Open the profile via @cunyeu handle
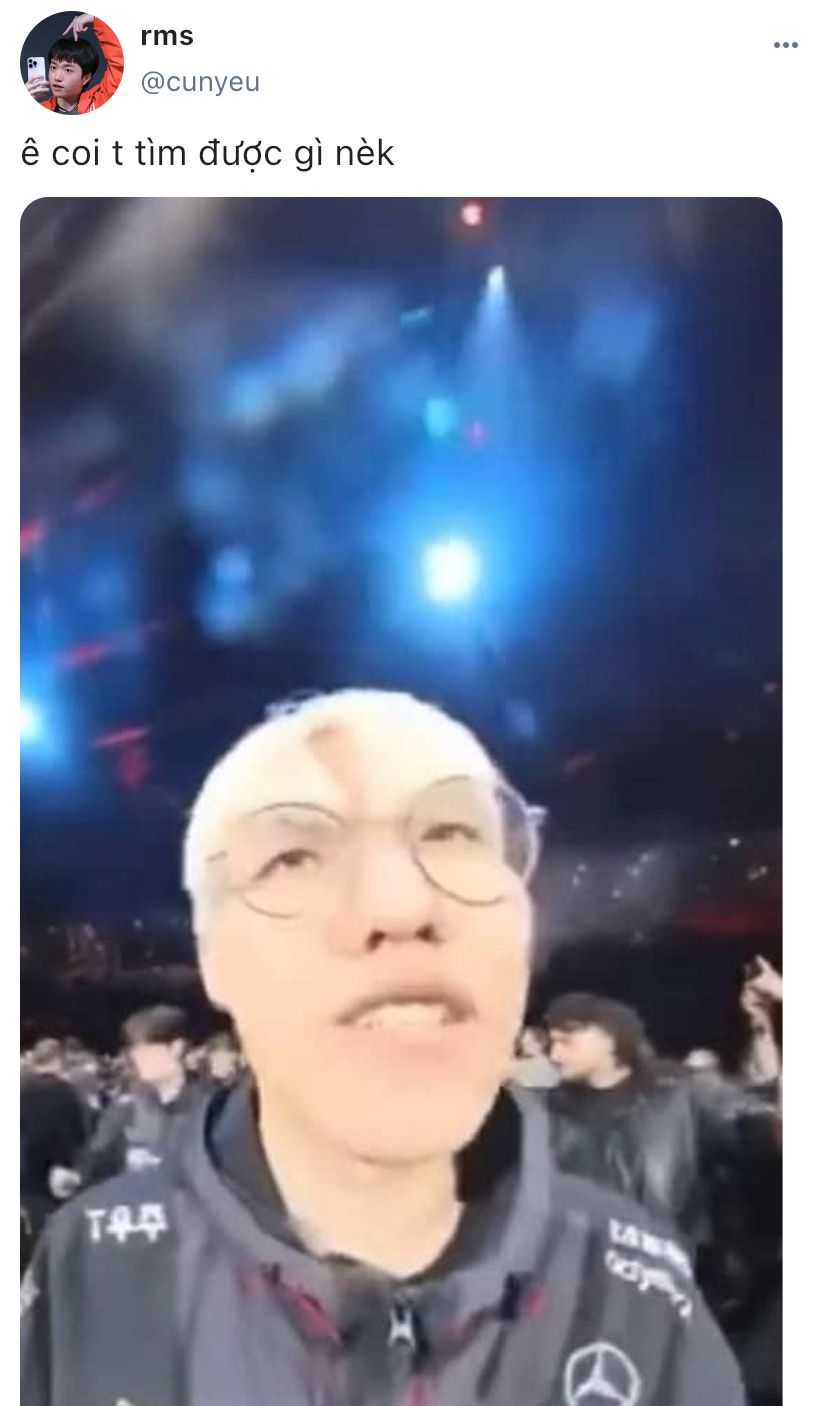 pos(200,82)
